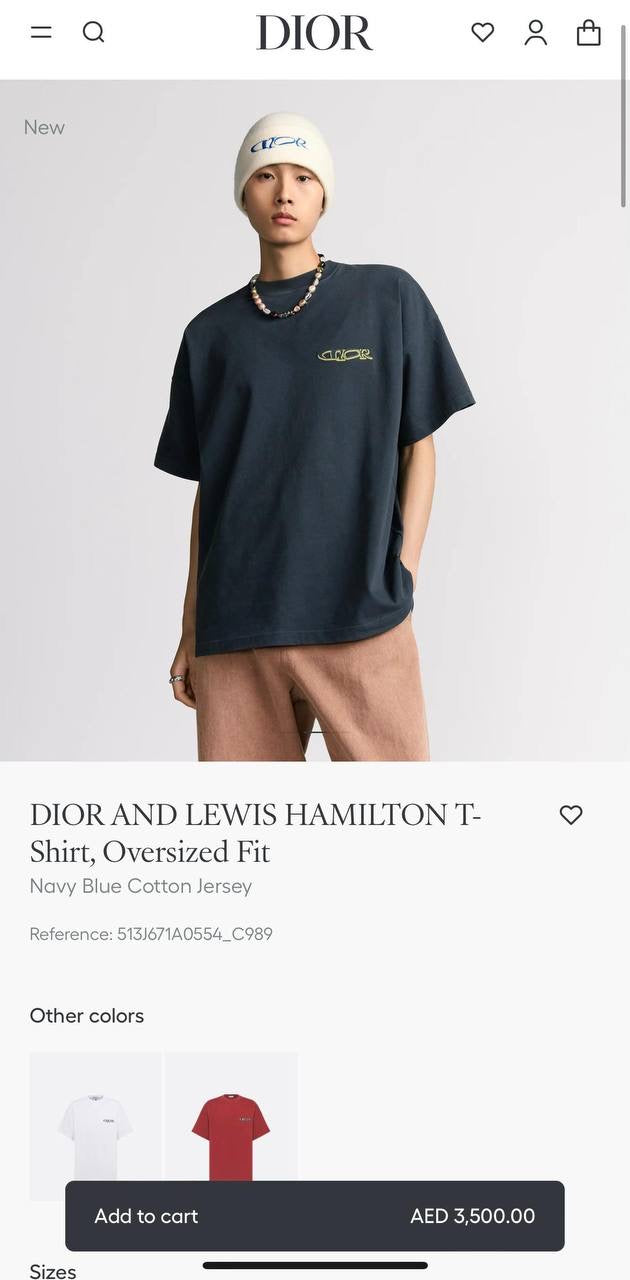Screen dimensions: 630x1280
Task: Open the hamburger menu
Action: [41, 32]
